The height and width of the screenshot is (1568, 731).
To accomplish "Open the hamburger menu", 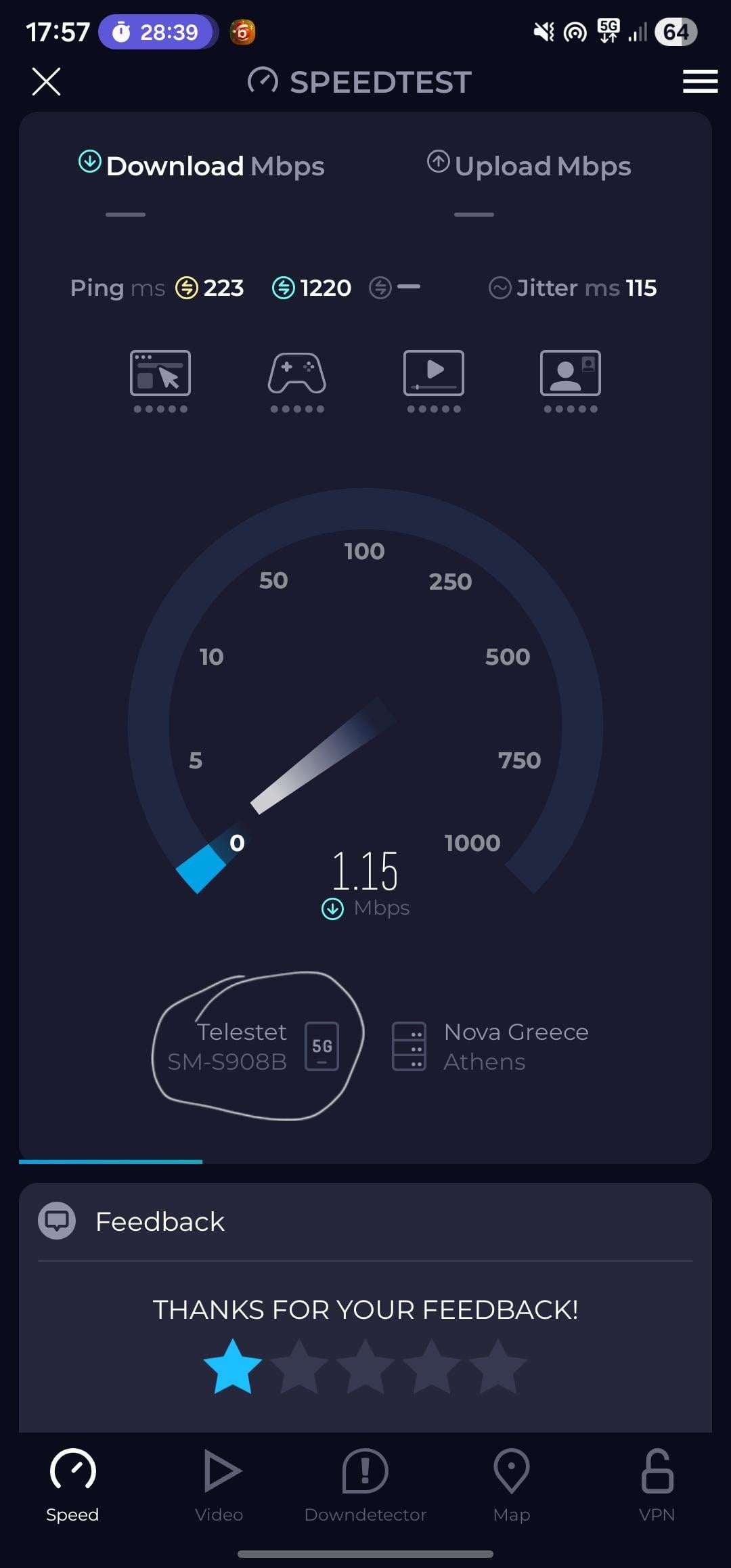I will coord(700,81).
